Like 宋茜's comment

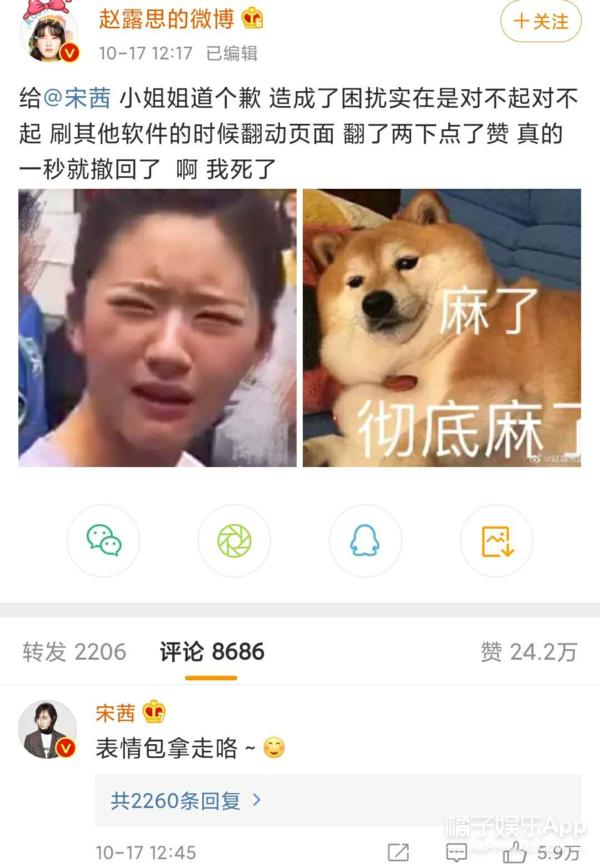coord(516,853)
